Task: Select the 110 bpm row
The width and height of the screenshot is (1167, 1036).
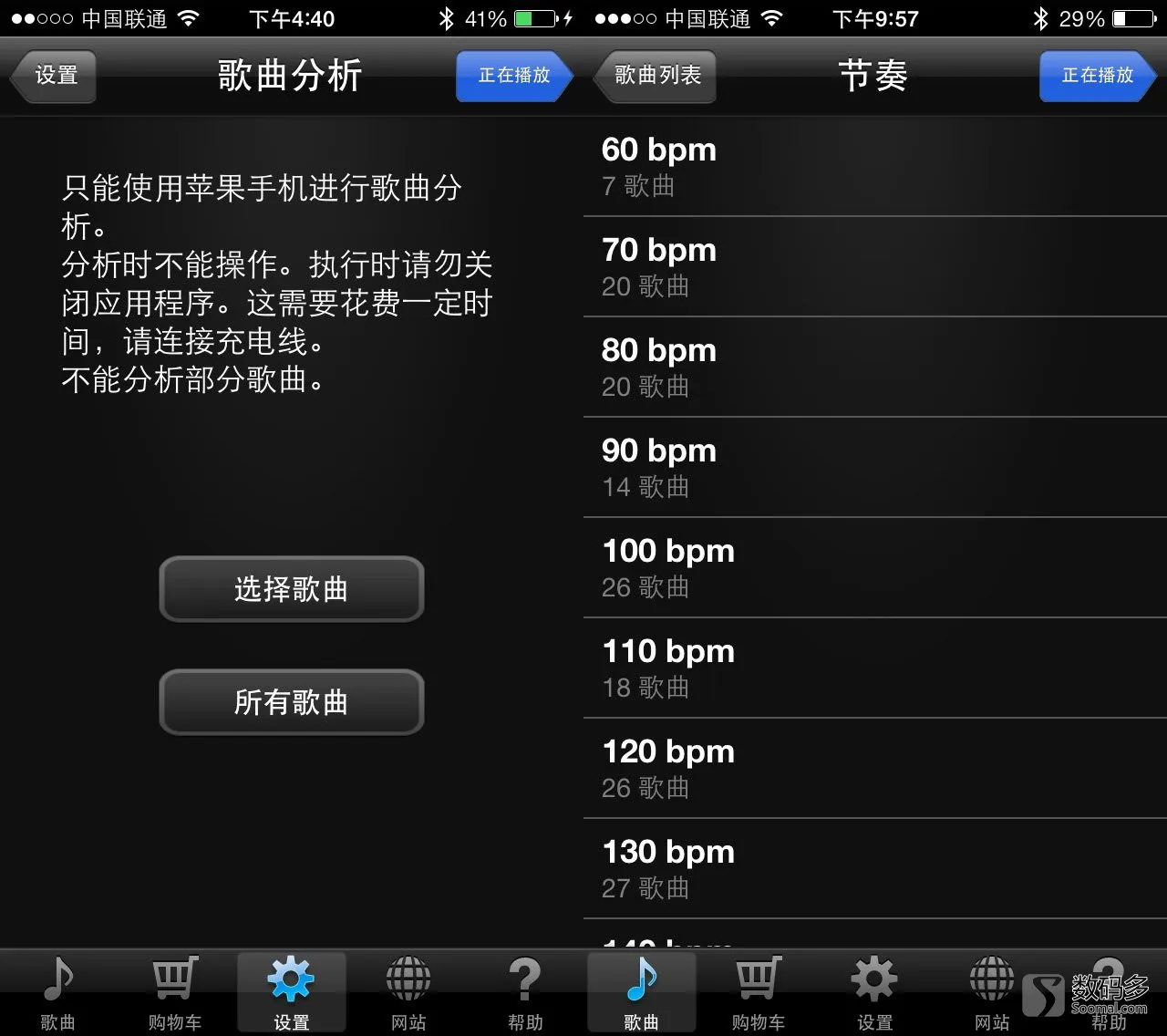Action: (873, 668)
